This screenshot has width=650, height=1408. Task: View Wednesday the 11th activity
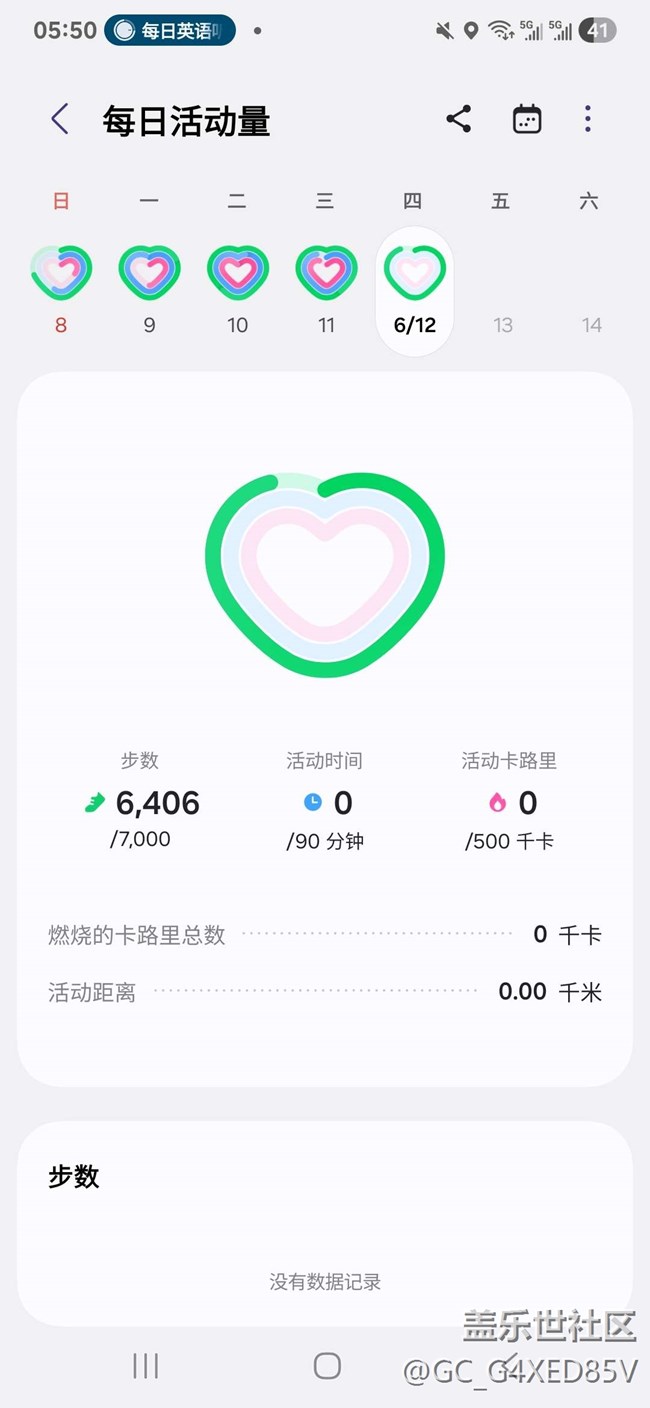pos(326,274)
